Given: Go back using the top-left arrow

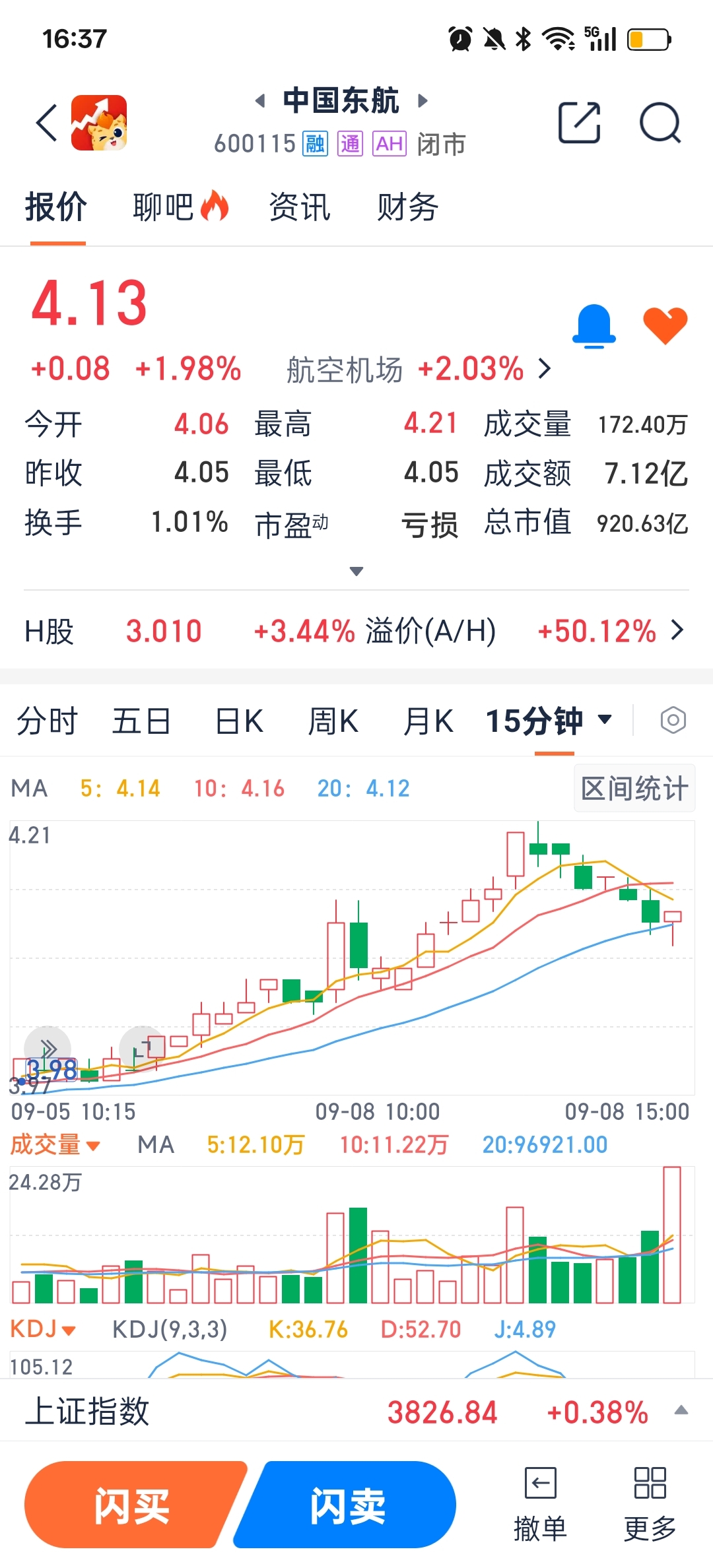Looking at the screenshot, I should pyautogui.click(x=47, y=123).
